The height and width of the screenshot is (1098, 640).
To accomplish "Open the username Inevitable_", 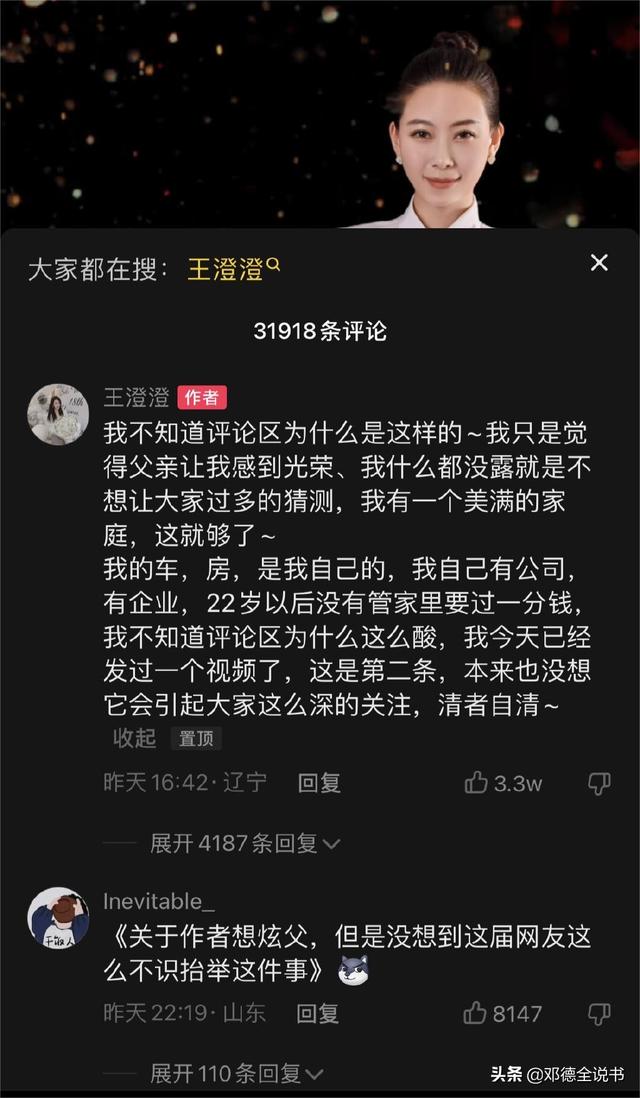I will (158, 901).
